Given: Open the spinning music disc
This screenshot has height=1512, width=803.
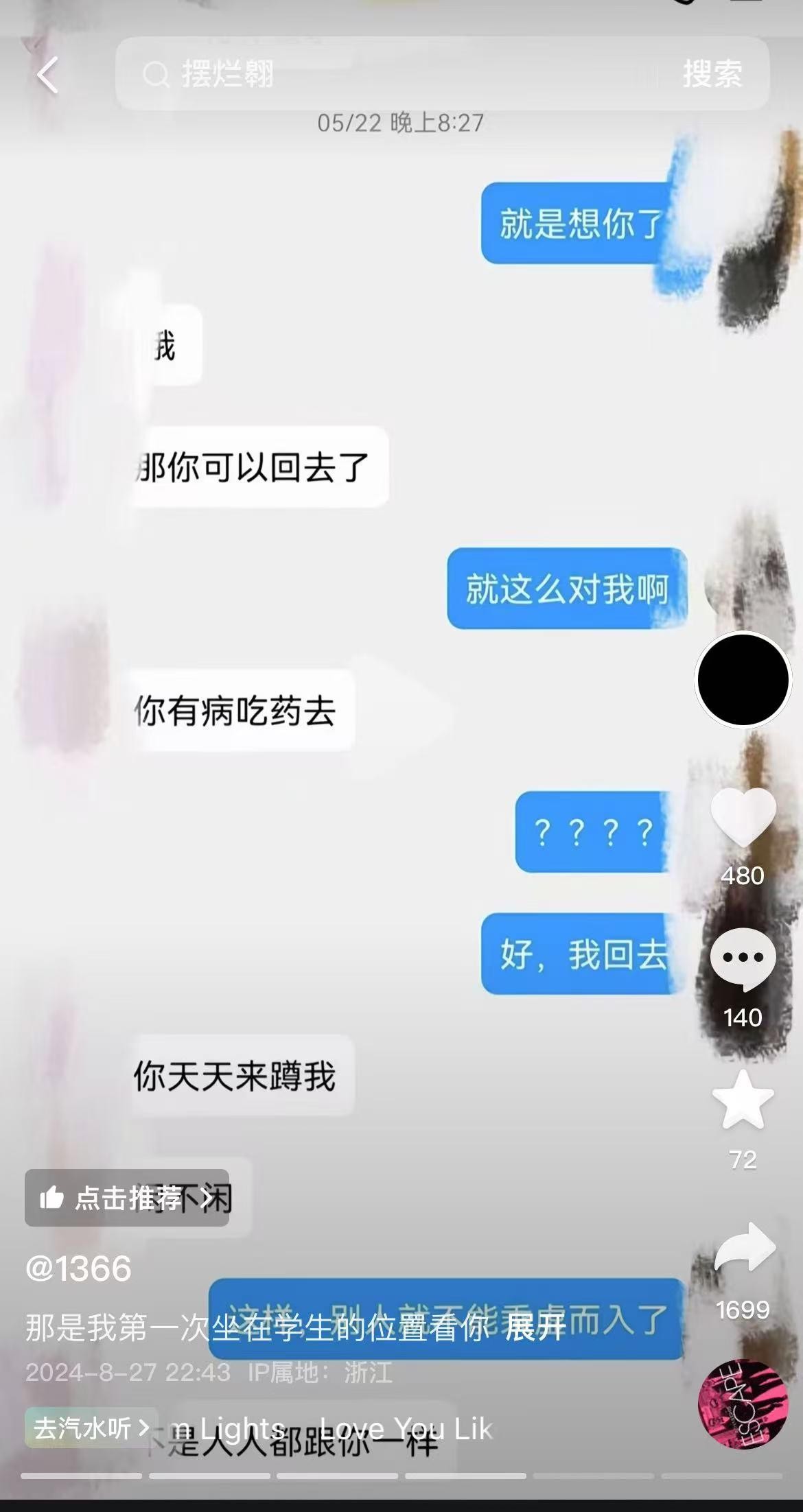Looking at the screenshot, I should click(x=743, y=1404).
